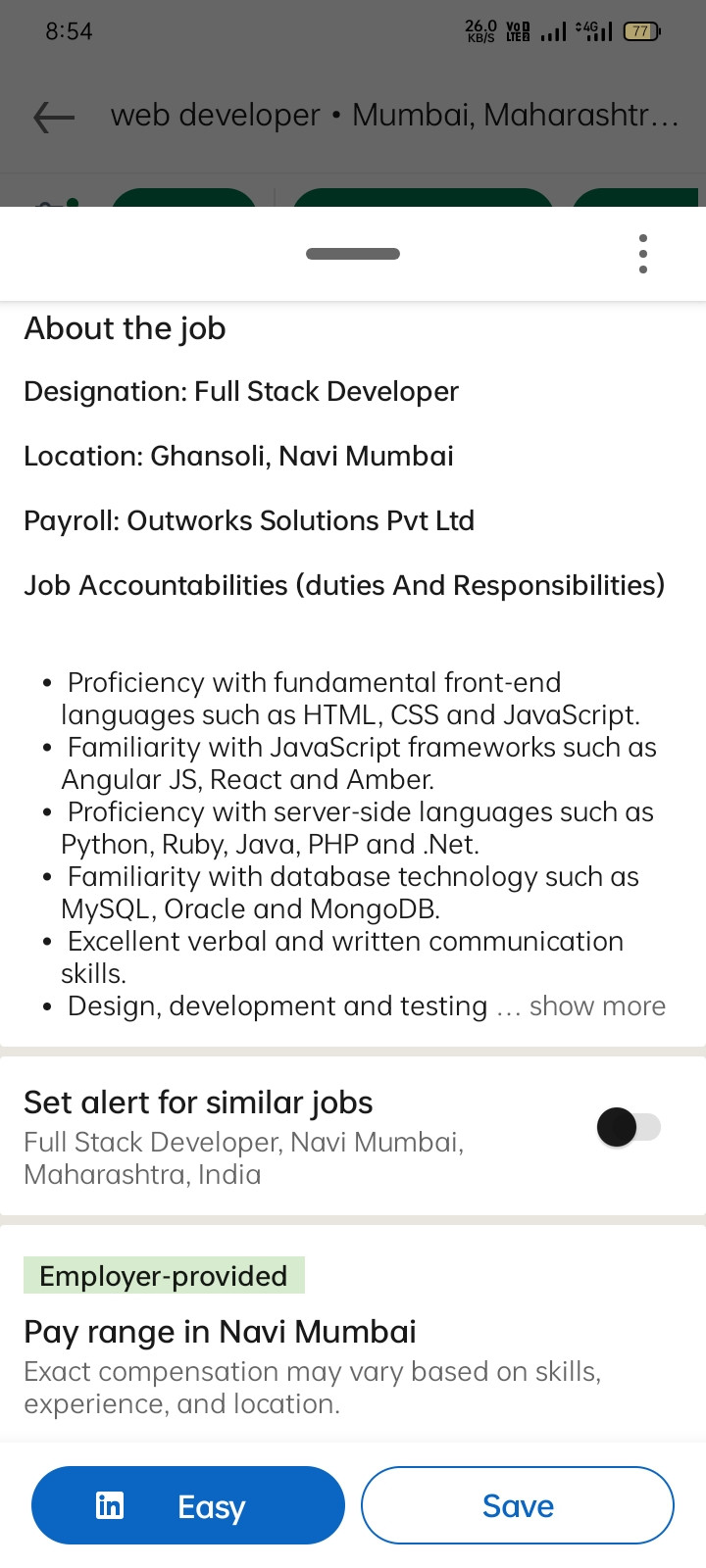
Task: Go back using the arrow icon
Action: [54, 118]
